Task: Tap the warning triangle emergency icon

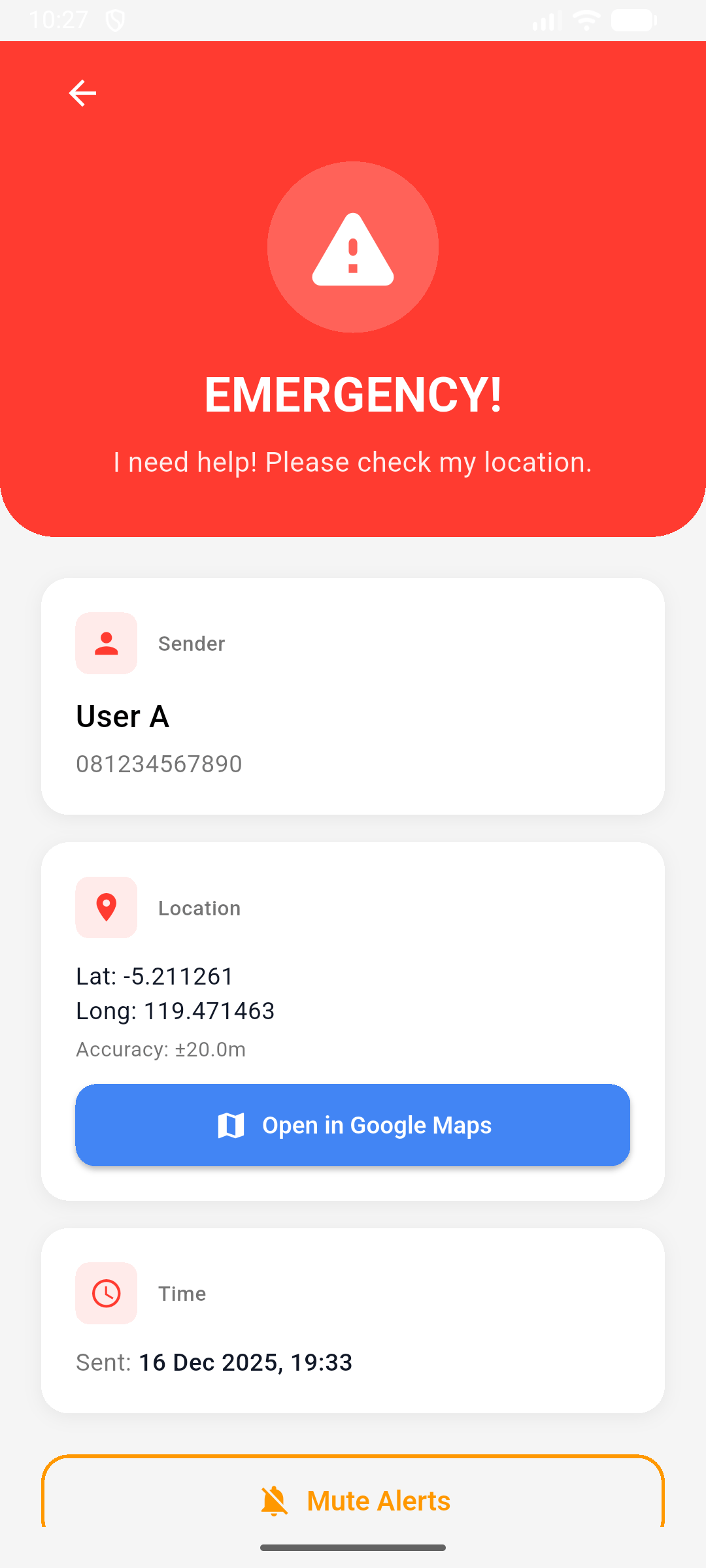Action: [352, 248]
